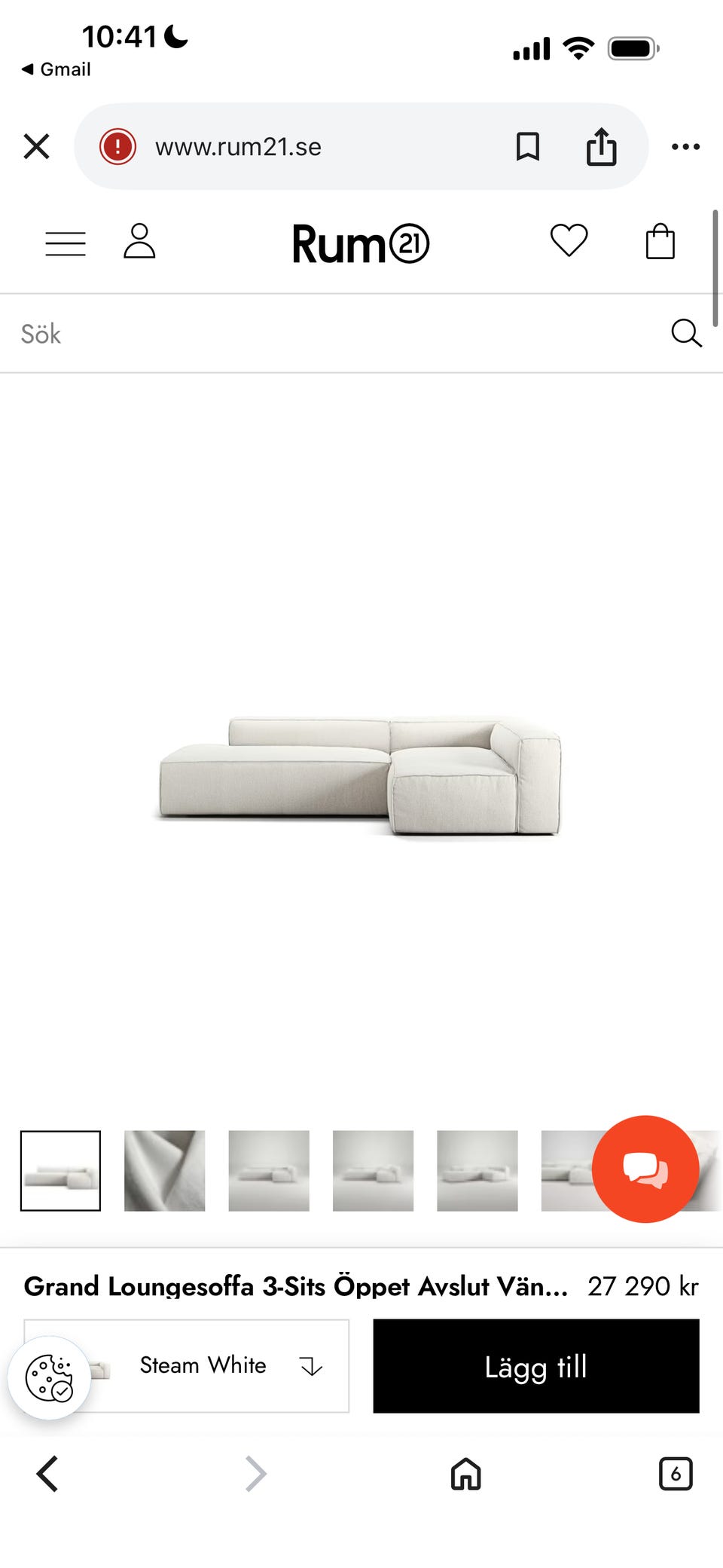The height and width of the screenshot is (1568, 723).
Task: Close the in-app browser page
Action: [x=36, y=146]
